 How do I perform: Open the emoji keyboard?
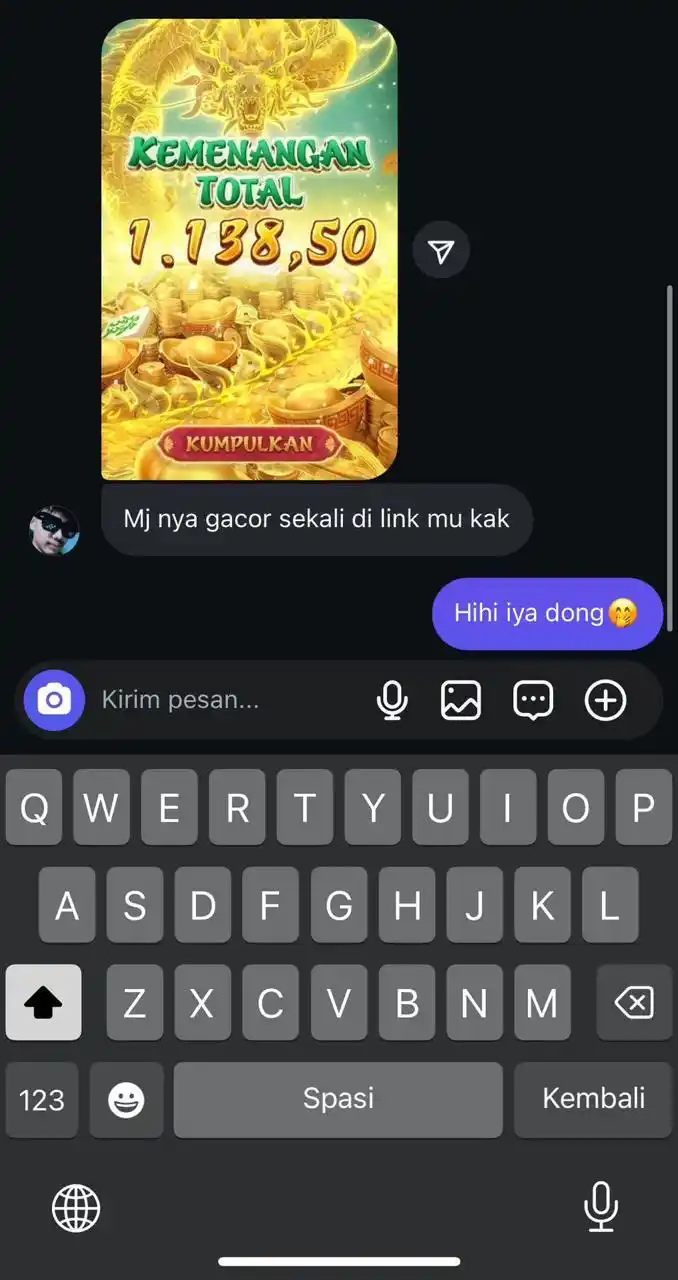pos(126,1100)
